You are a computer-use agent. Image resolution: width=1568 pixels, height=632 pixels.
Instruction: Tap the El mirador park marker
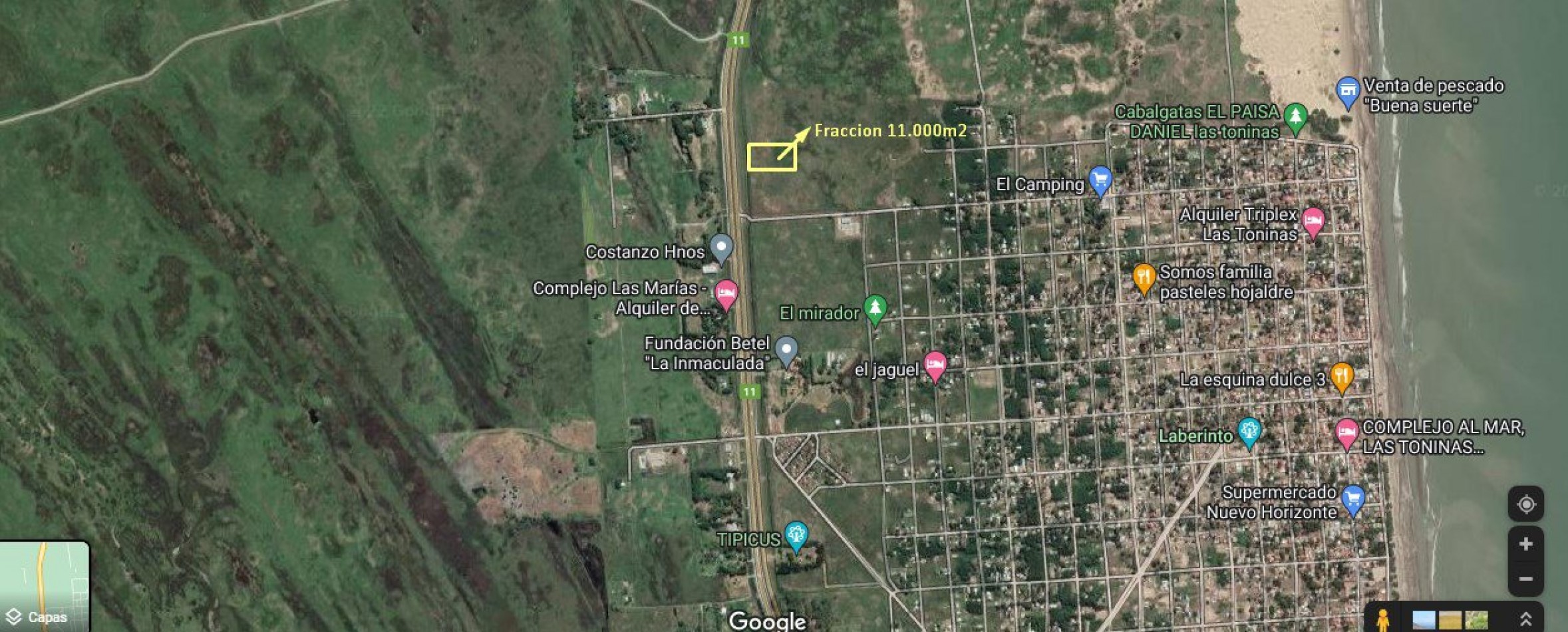tap(875, 309)
